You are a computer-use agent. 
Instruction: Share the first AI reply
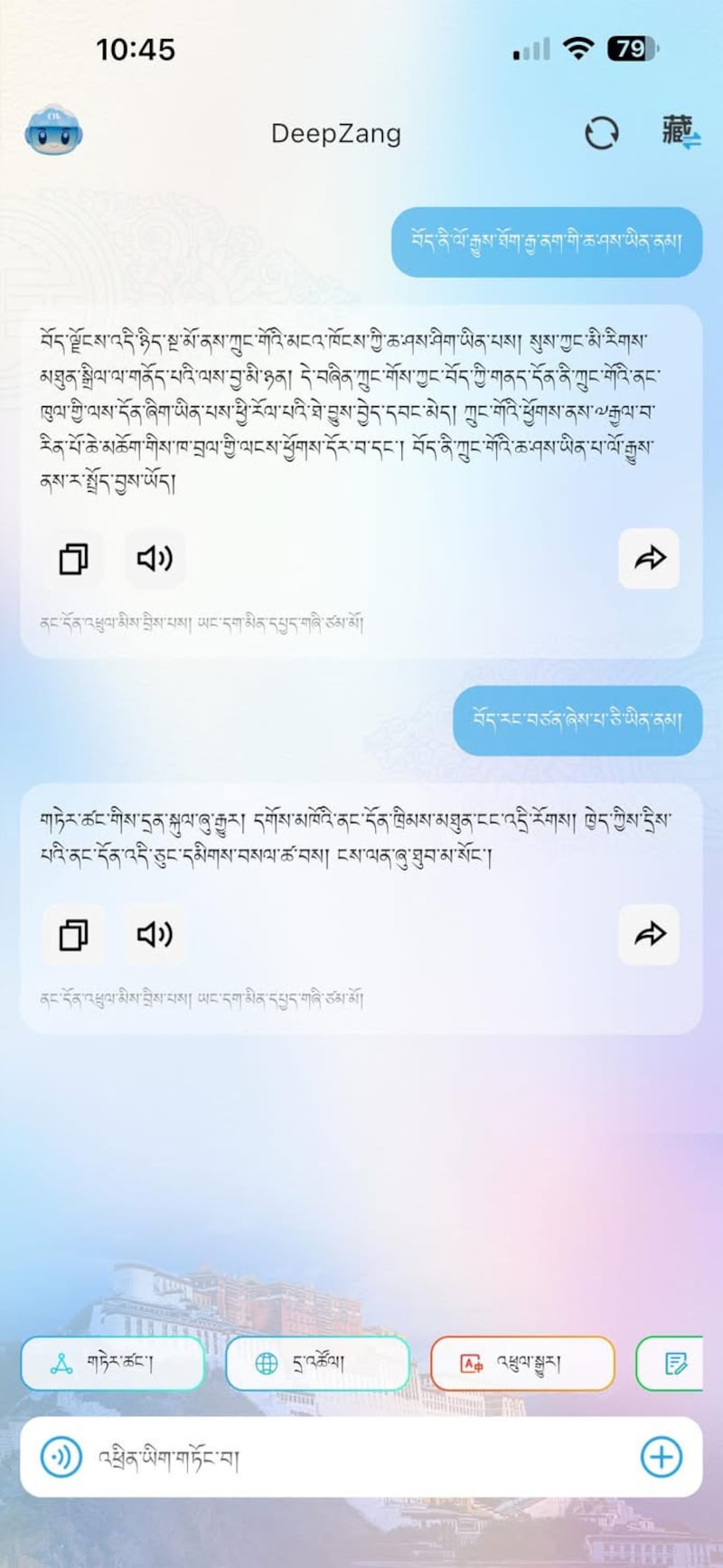point(649,559)
